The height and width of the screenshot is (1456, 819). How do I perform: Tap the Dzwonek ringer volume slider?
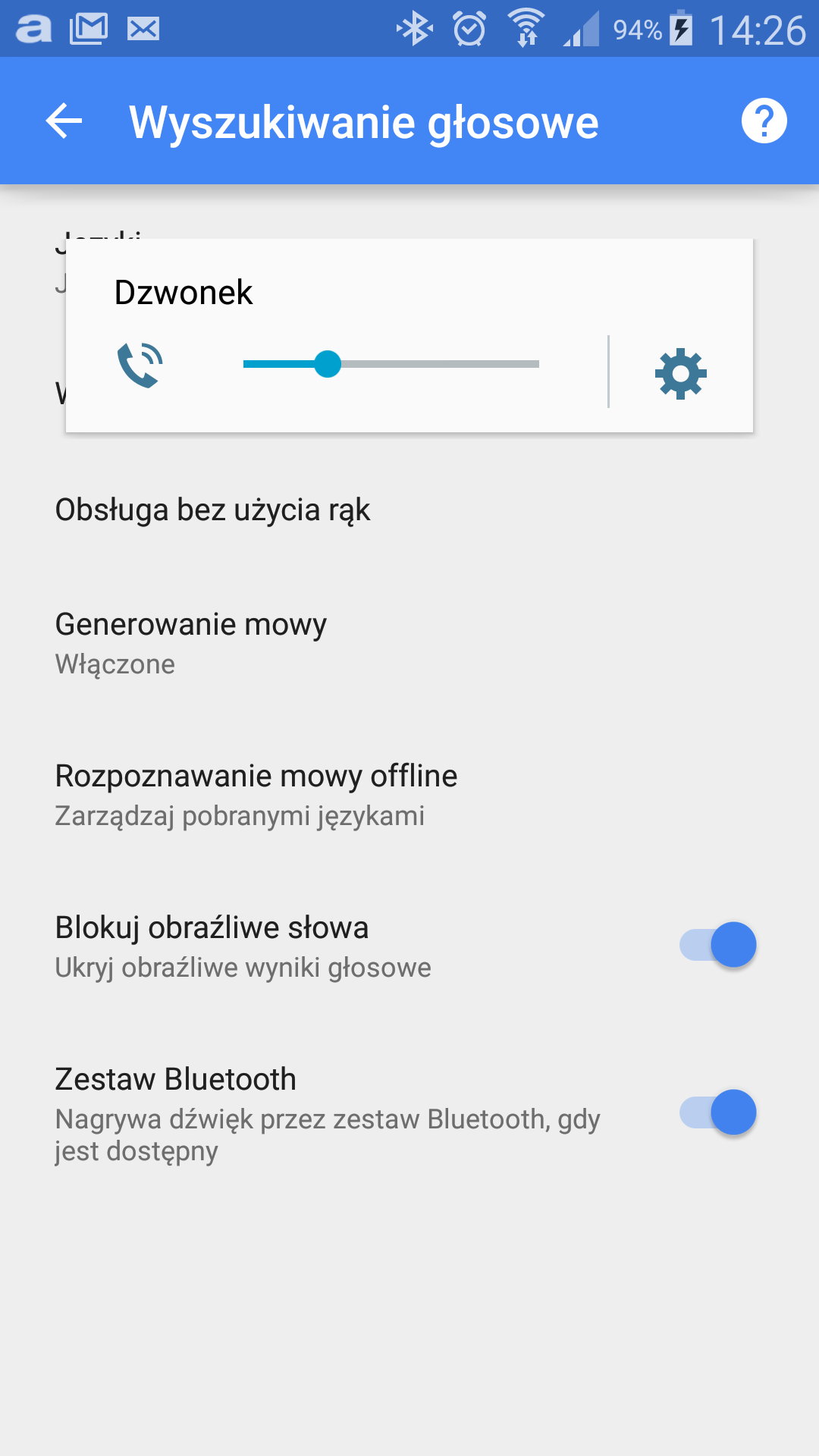tap(391, 364)
